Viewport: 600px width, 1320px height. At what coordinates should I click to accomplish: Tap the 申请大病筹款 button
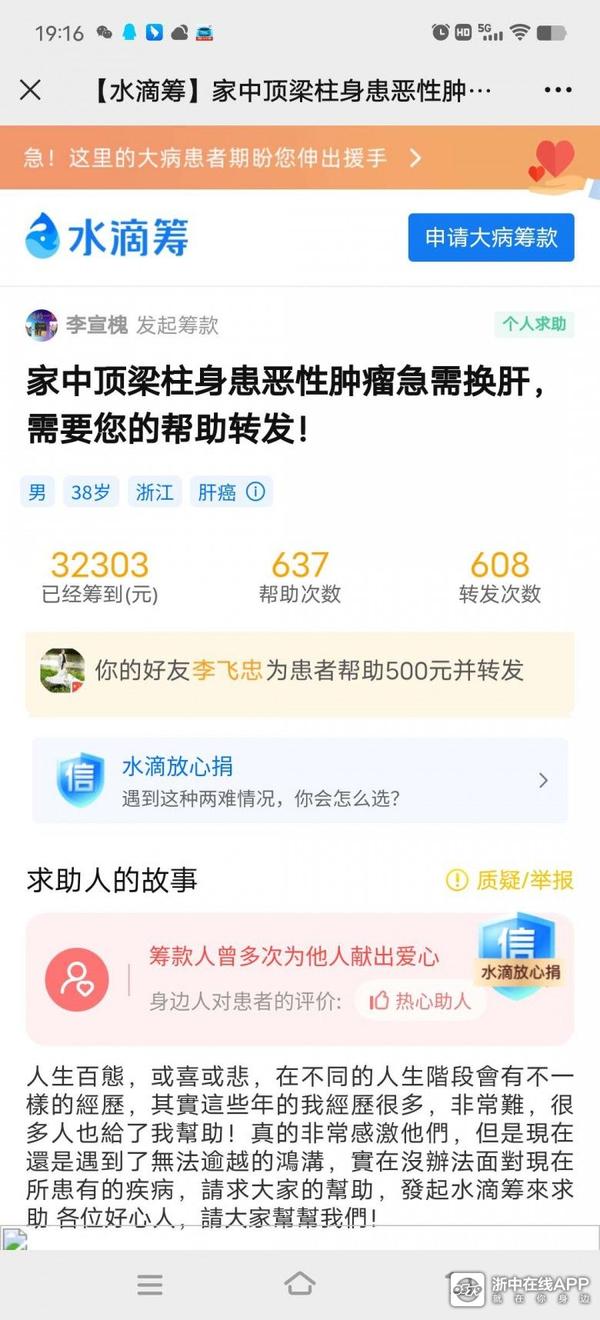click(491, 238)
